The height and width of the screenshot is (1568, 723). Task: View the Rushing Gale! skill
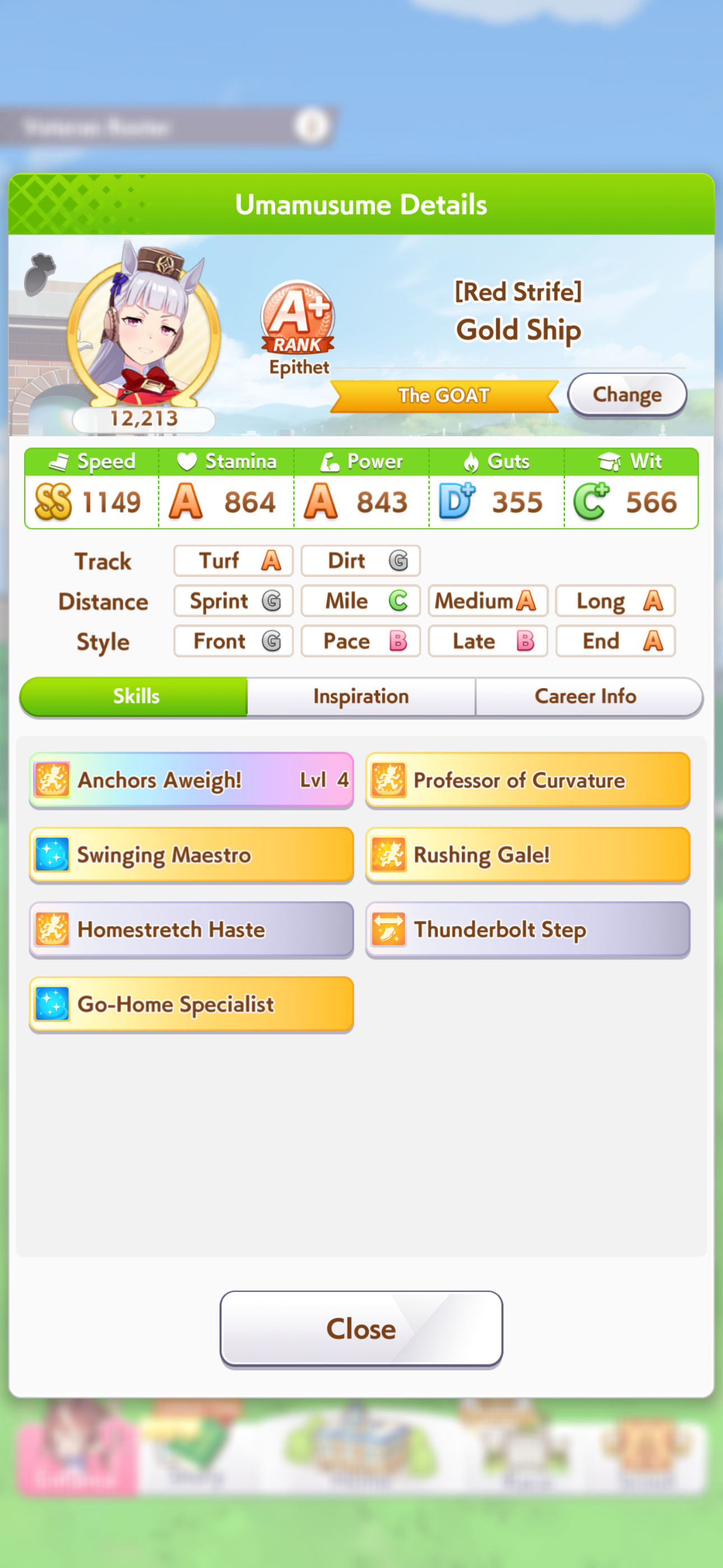[x=527, y=855]
